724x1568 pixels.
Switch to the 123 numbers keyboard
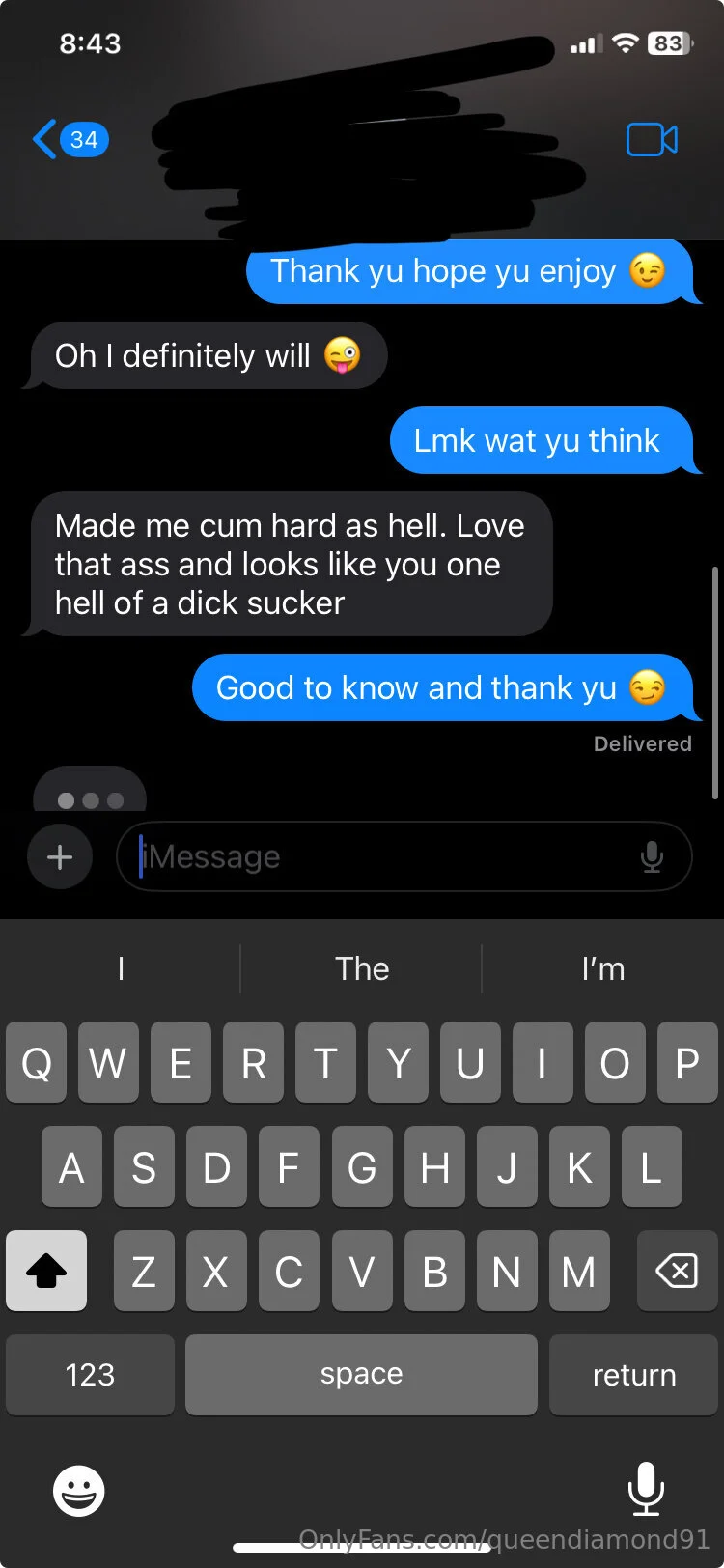pos(90,1375)
